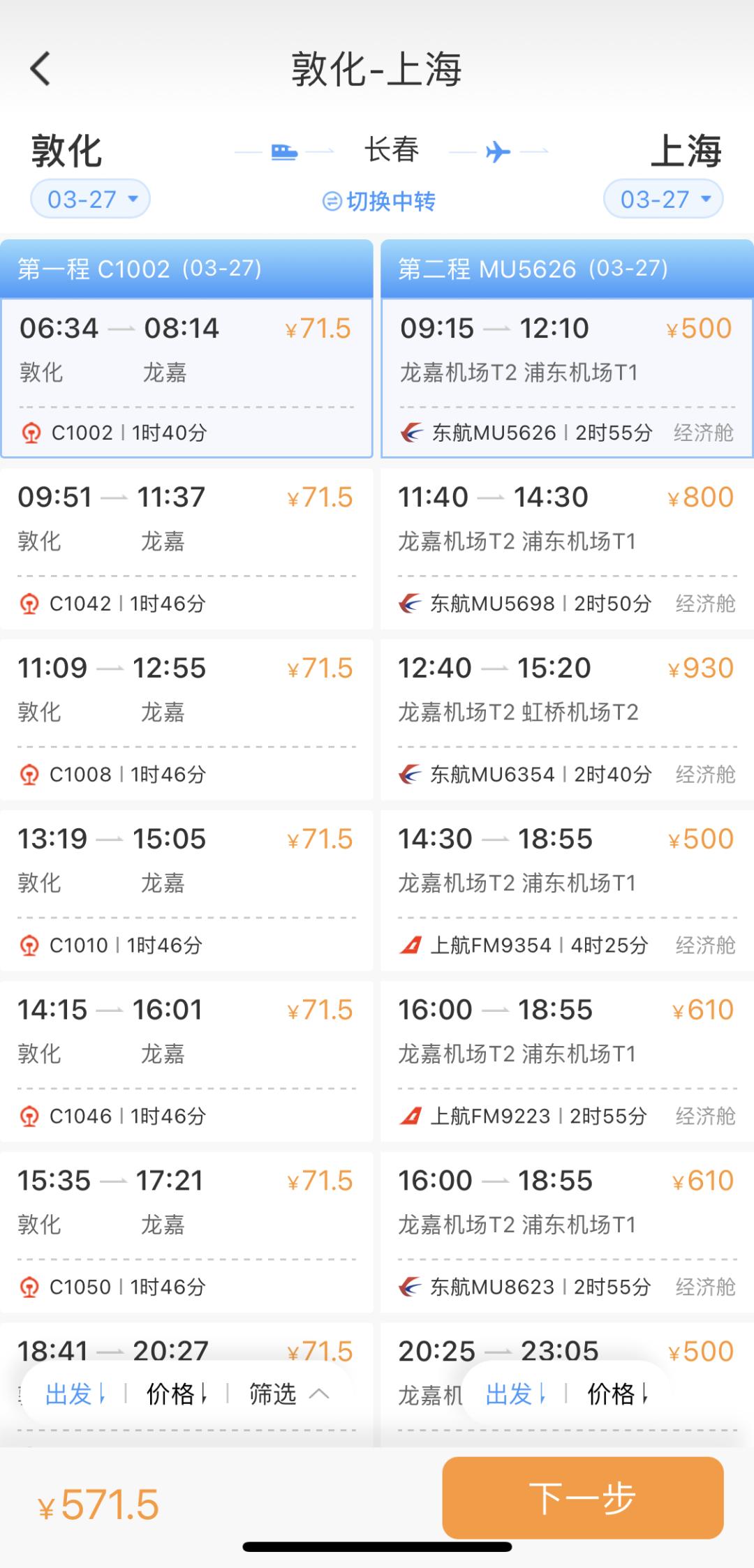The width and height of the screenshot is (754, 1568).
Task: Select flight MU5698 priced ¥800
Action: tap(566, 548)
